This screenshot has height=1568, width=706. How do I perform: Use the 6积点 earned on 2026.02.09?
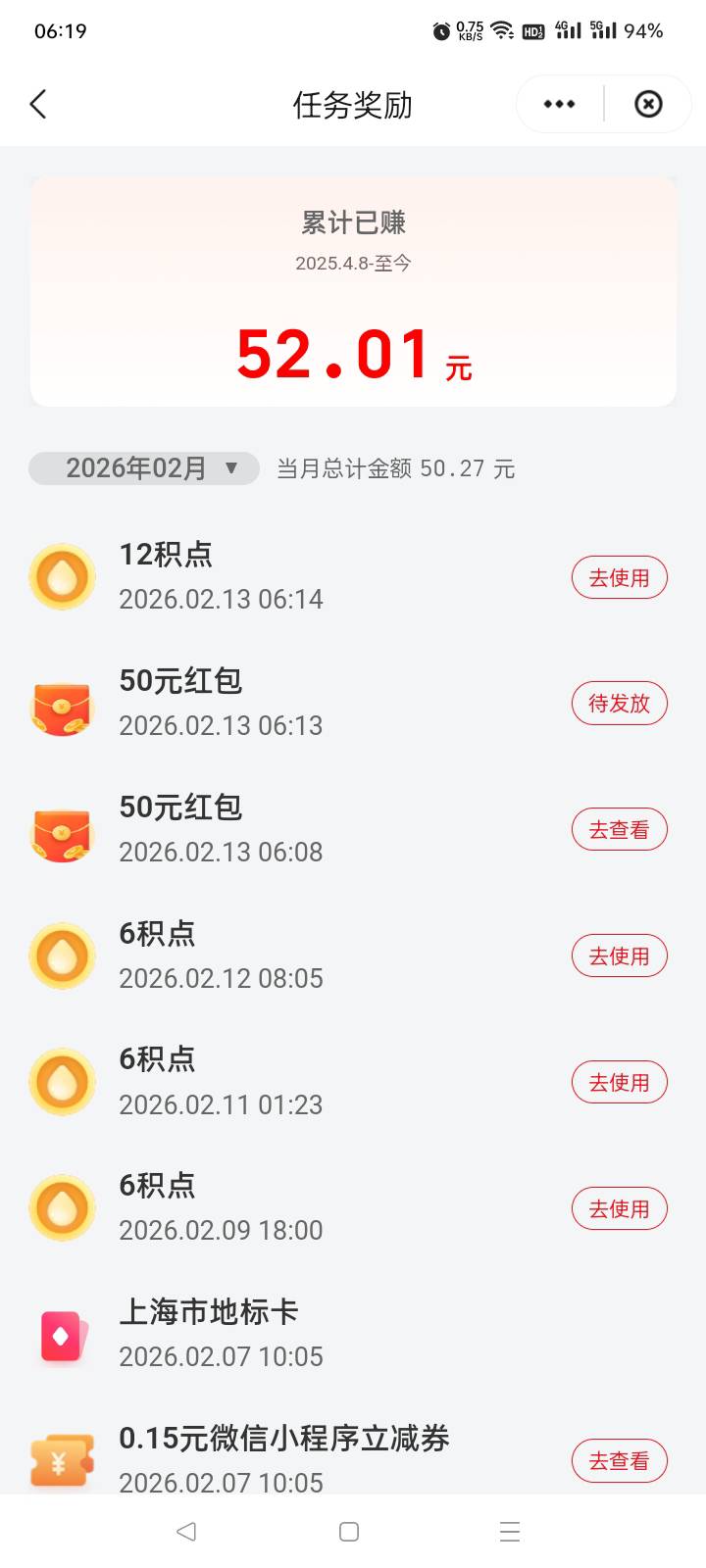click(619, 1209)
